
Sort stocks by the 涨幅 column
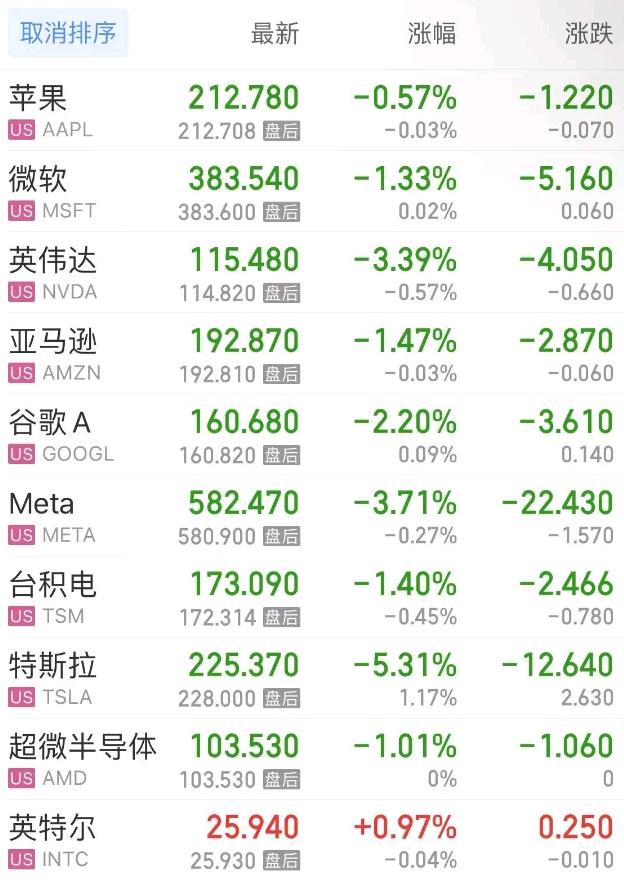coord(432,33)
